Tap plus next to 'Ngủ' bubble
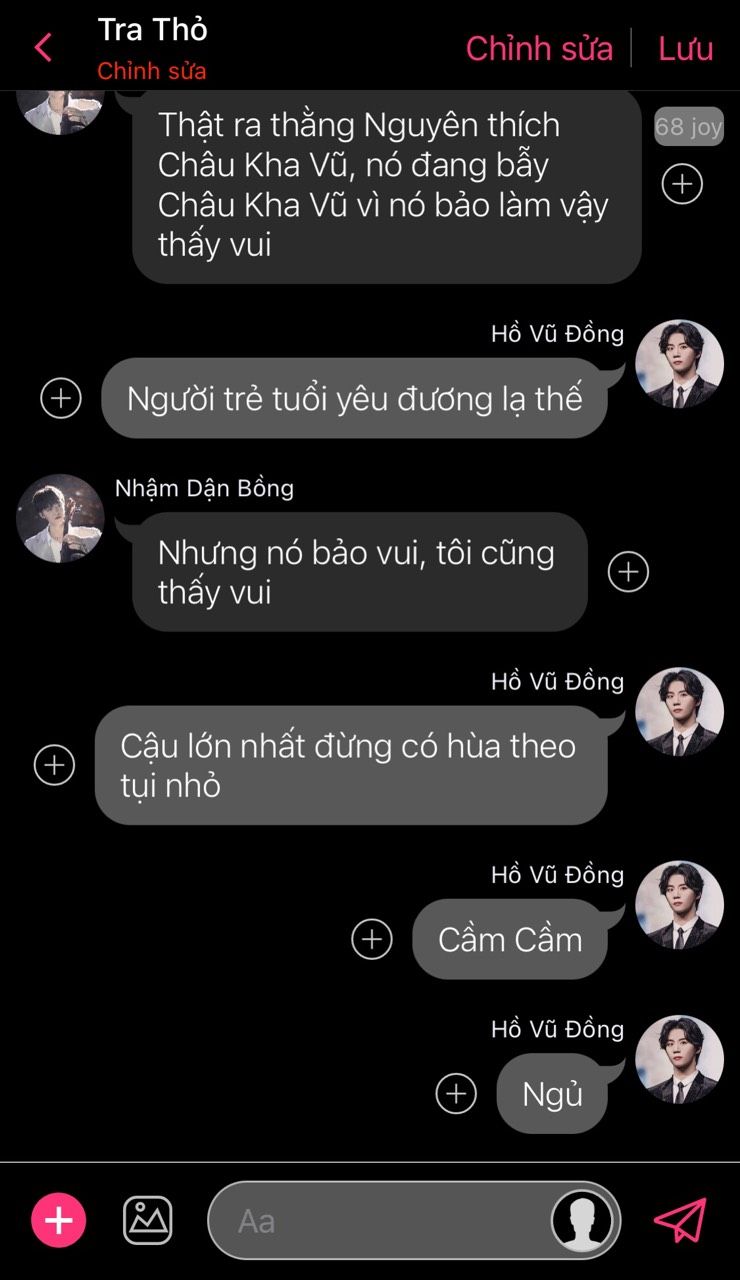Viewport: 740px width, 1280px height. point(456,1093)
